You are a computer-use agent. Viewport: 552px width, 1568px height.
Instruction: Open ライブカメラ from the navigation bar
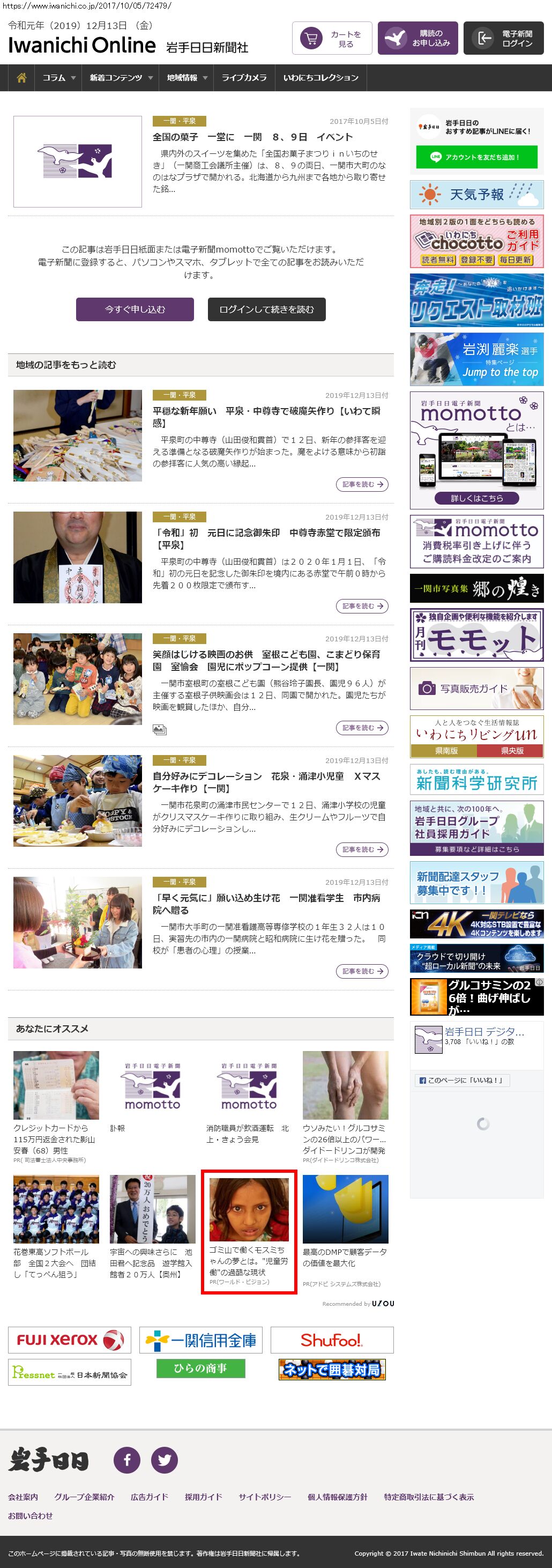pos(243,78)
